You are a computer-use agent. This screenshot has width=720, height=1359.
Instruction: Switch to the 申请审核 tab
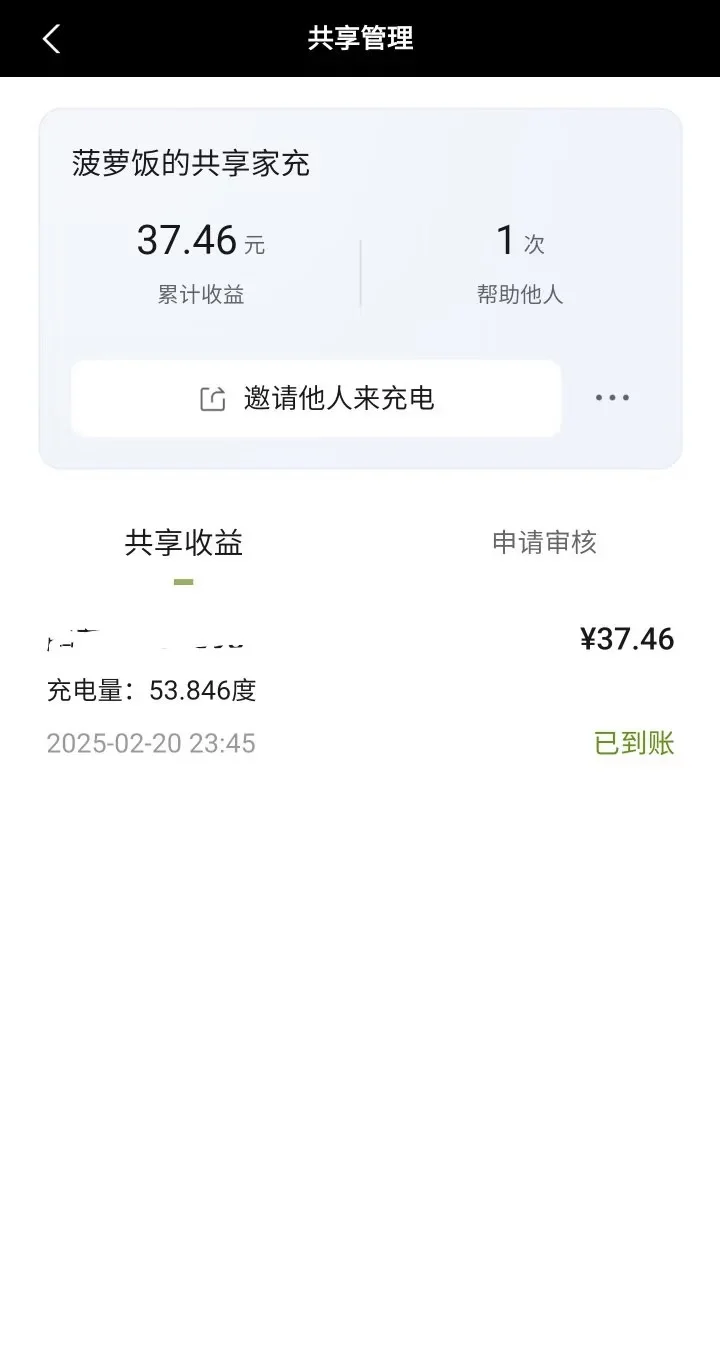pyautogui.click(x=544, y=543)
